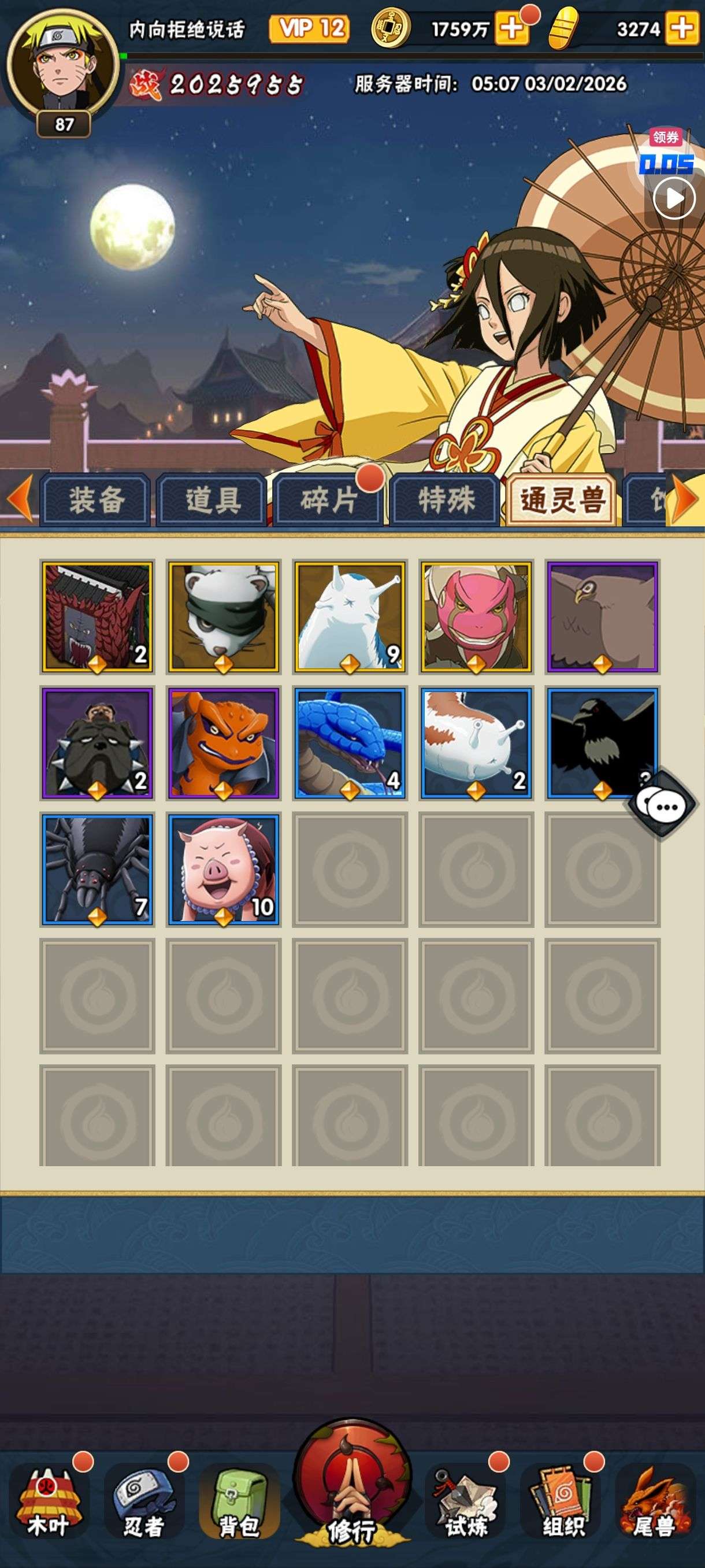Open the VIP 12 badge
Image resolution: width=705 pixels, height=1568 pixels.
pyautogui.click(x=310, y=28)
